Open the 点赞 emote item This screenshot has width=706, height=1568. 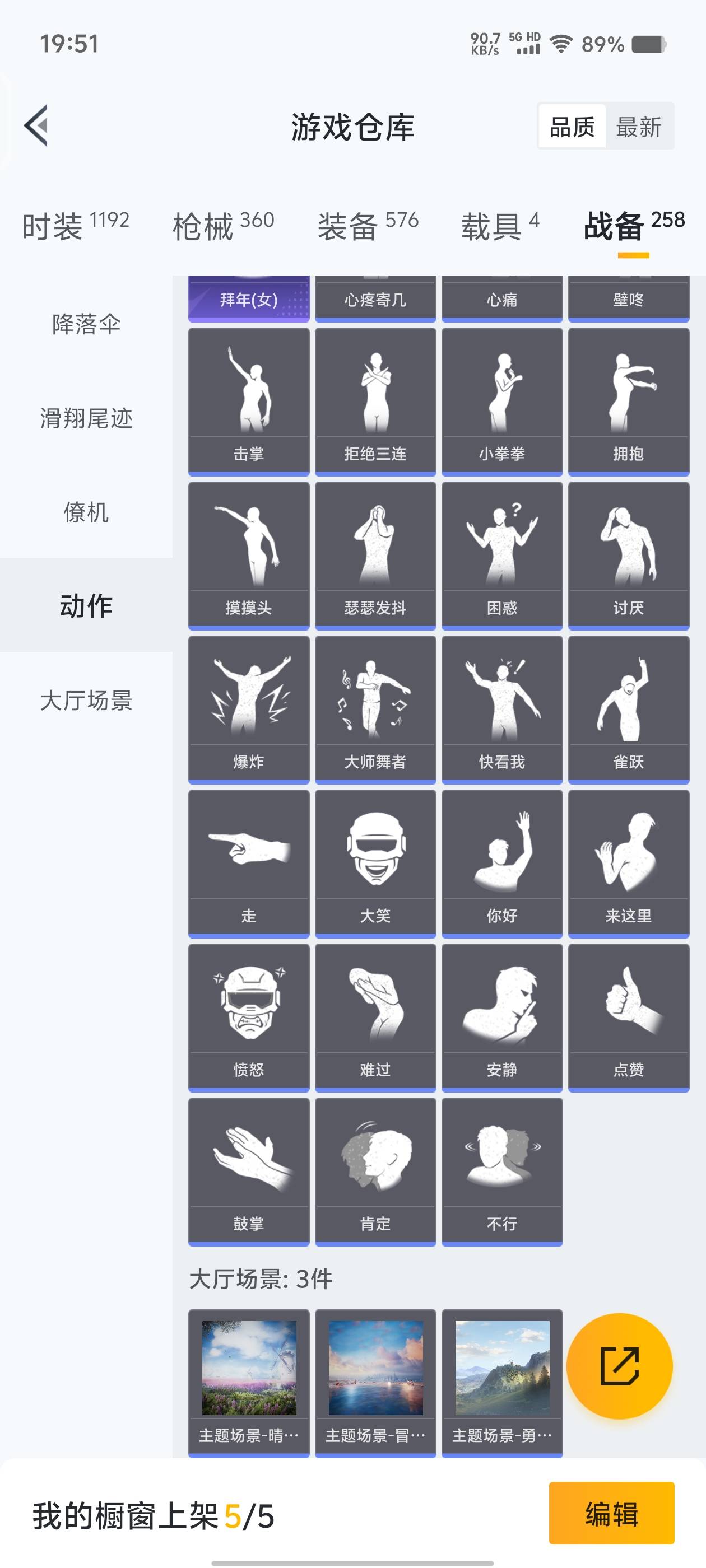(x=629, y=1016)
